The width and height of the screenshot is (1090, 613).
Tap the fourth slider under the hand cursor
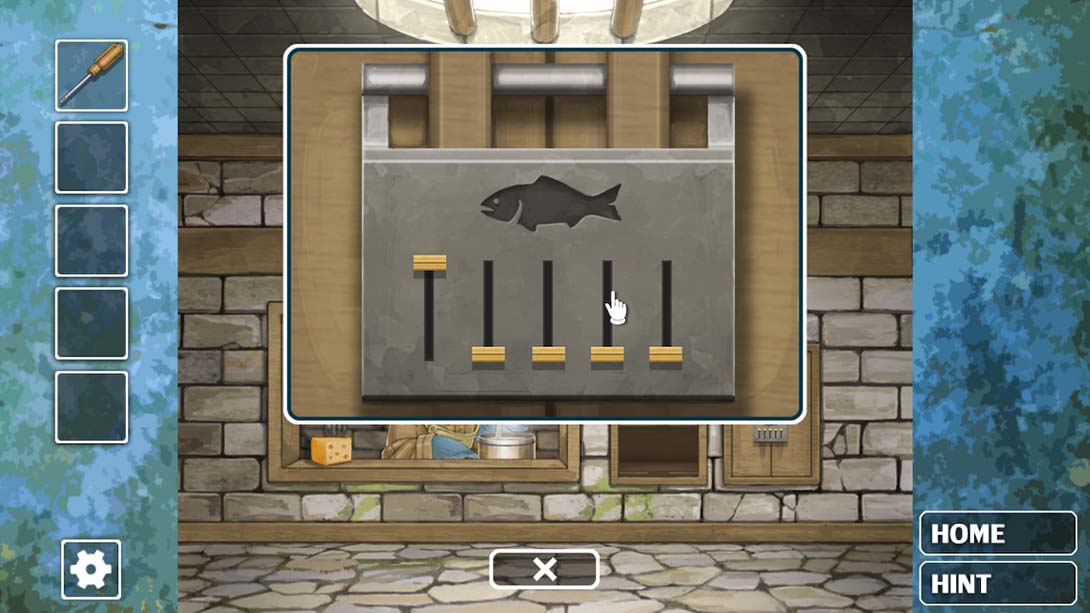coord(607,354)
